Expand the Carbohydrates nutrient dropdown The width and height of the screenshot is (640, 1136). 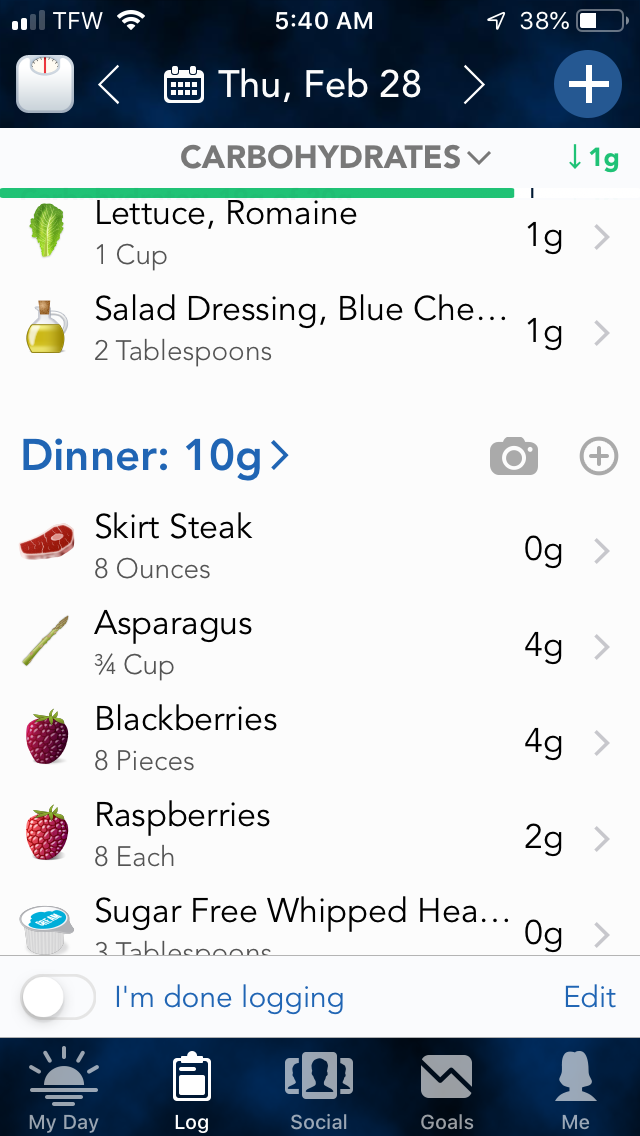[336, 157]
